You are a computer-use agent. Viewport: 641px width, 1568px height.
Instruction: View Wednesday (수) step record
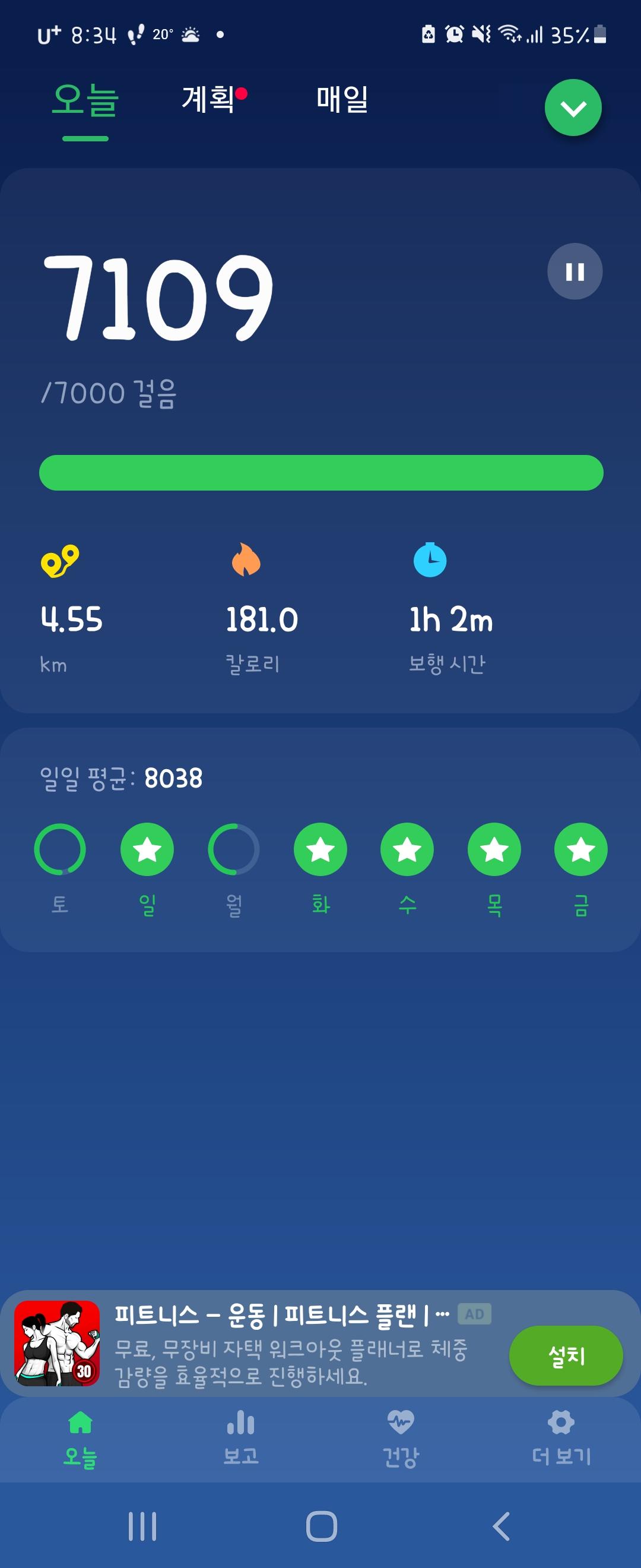407,849
